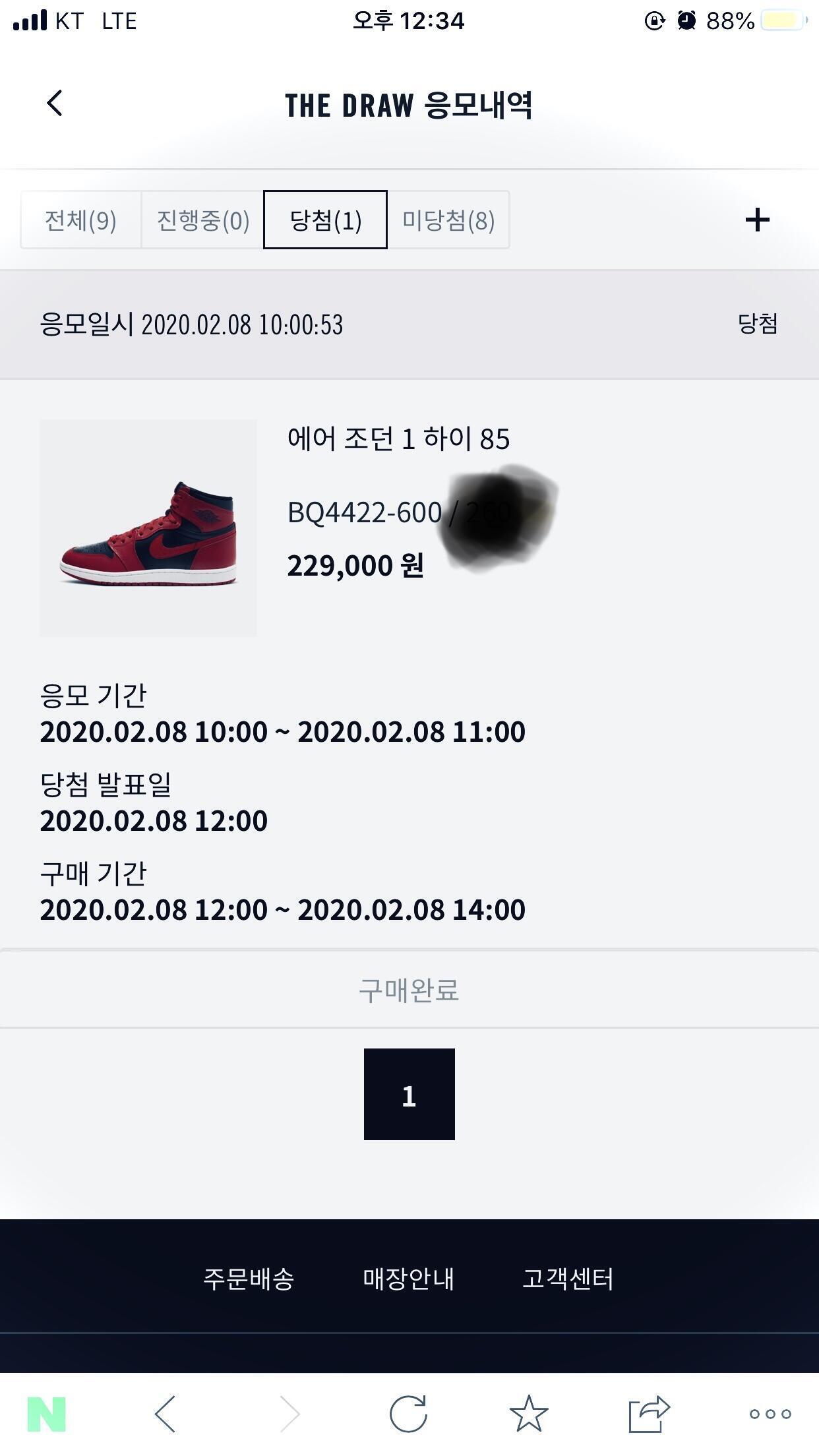Open the 주문배송 footer link
This screenshot has width=819, height=1456.
(x=249, y=1279)
